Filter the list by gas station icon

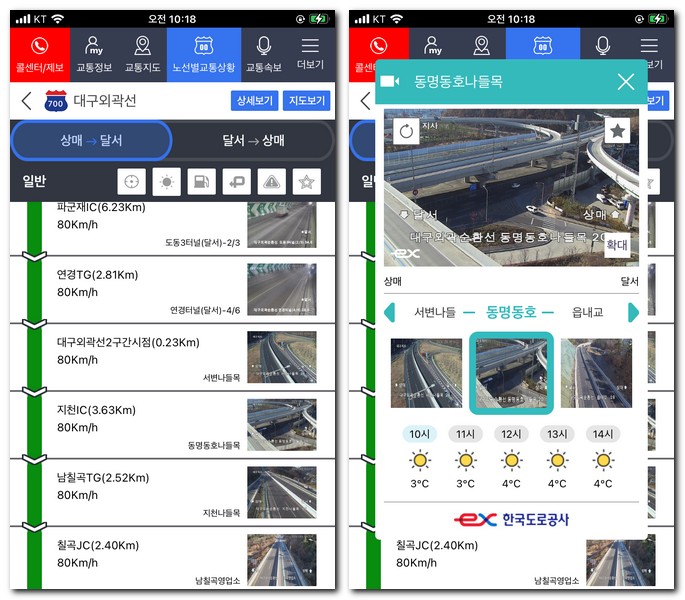click(202, 181)
